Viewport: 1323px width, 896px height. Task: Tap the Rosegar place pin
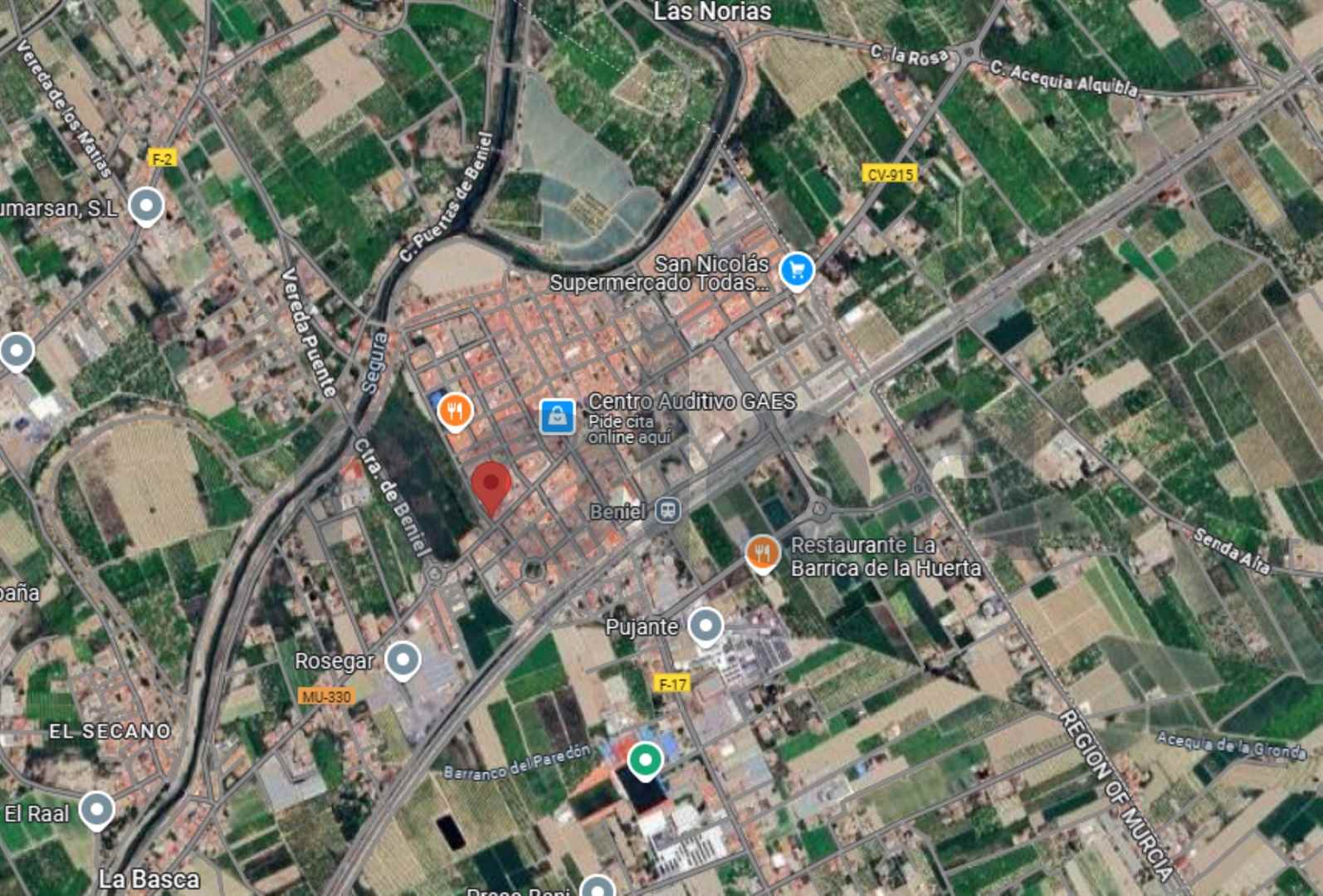pos(403,660)
